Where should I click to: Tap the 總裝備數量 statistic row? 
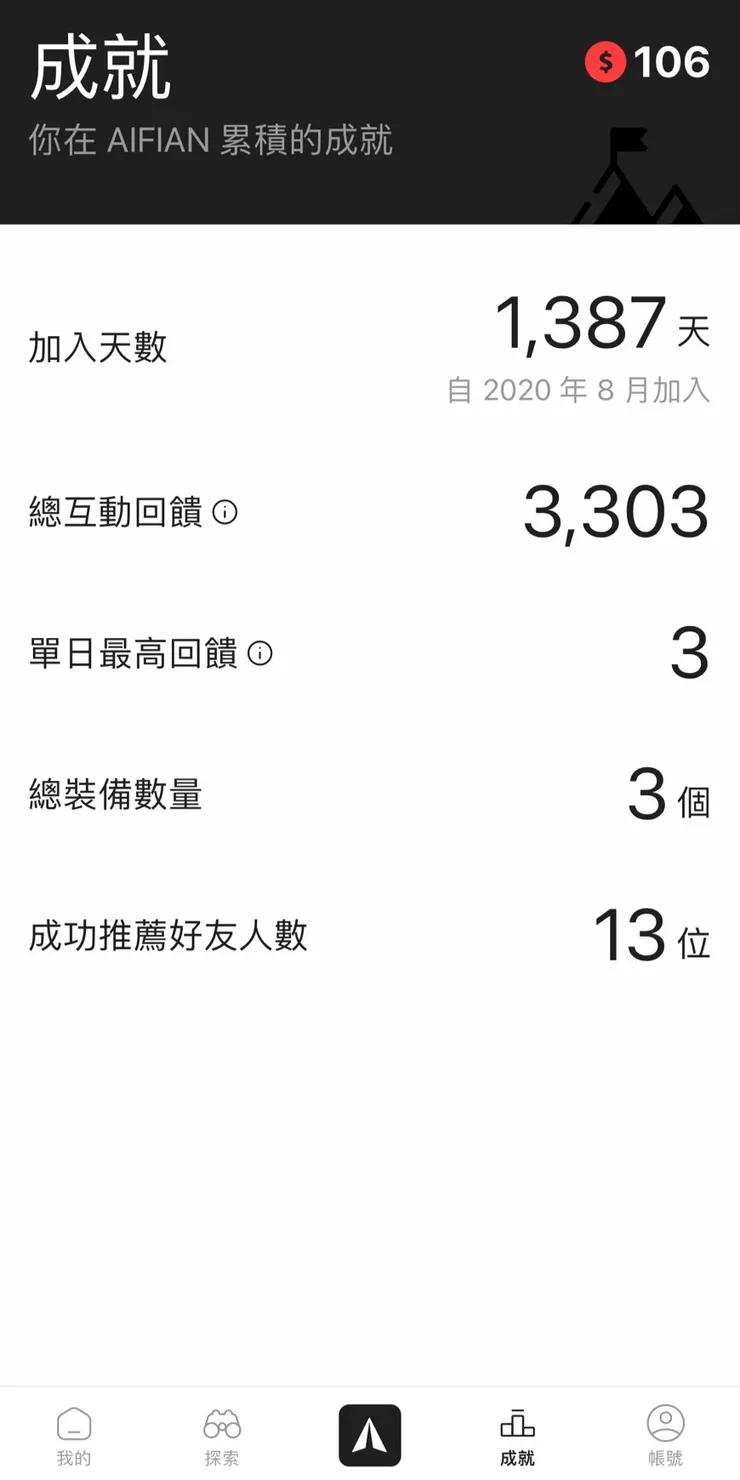(x=113, y=795)
